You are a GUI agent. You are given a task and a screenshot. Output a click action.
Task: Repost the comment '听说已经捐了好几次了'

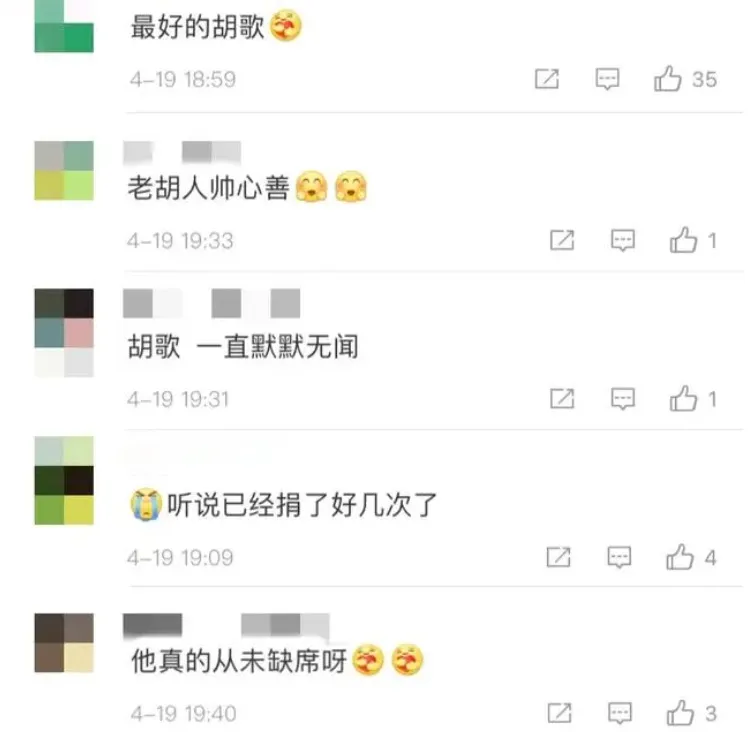[x=560, y=557]
